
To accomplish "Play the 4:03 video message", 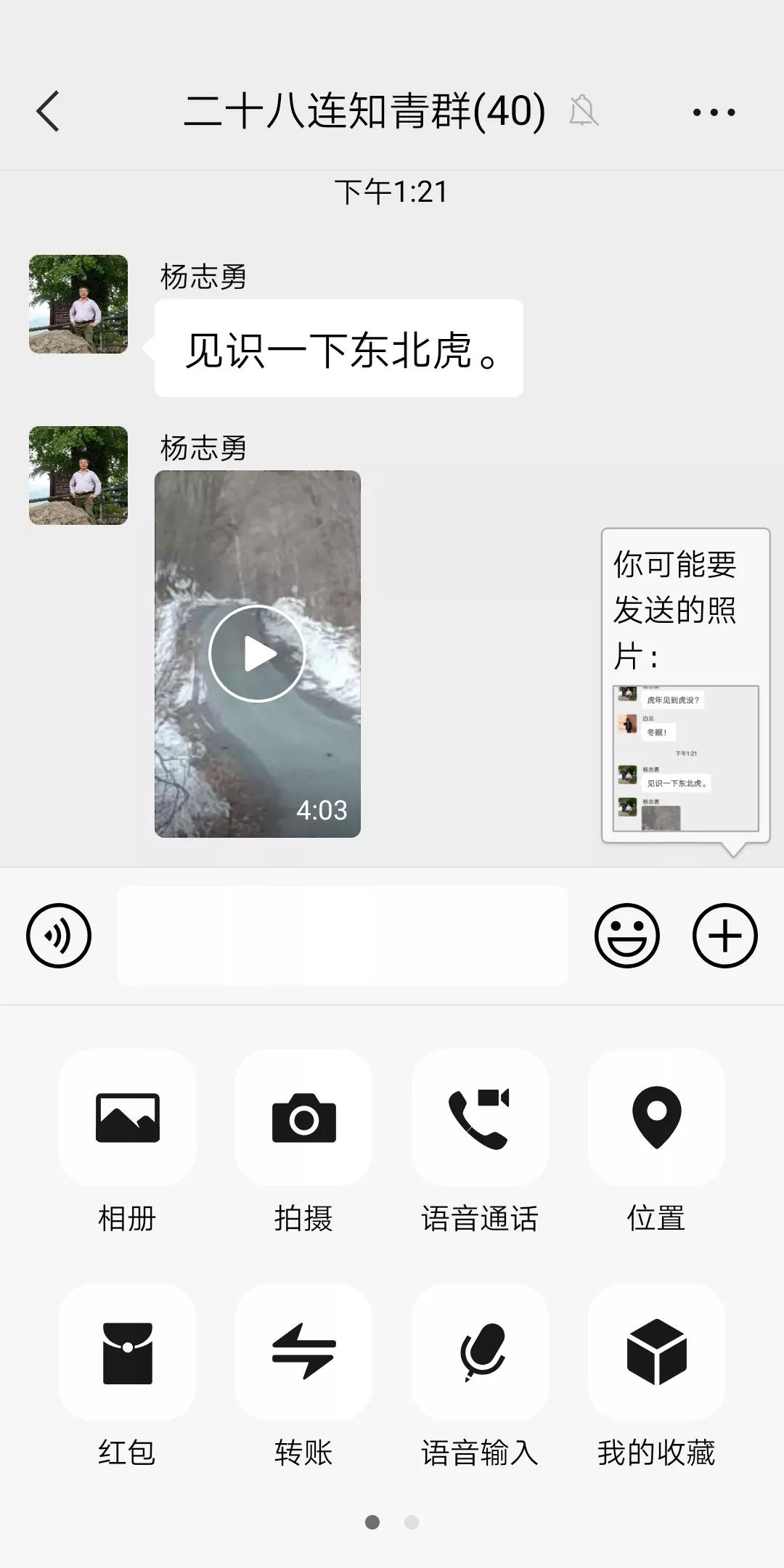I will click(257, 652).
